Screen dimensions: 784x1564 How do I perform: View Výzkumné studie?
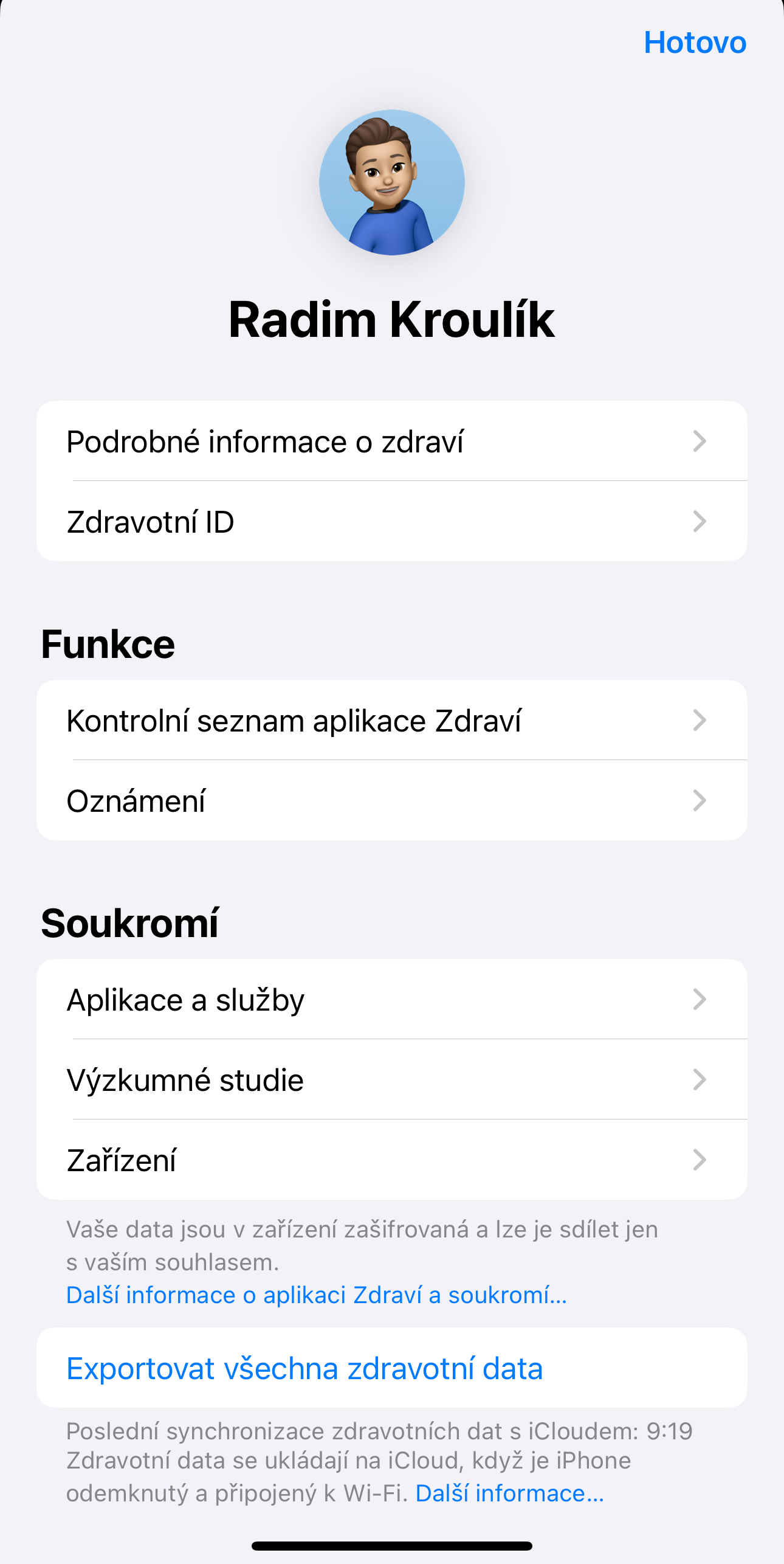click(391, 1080)
